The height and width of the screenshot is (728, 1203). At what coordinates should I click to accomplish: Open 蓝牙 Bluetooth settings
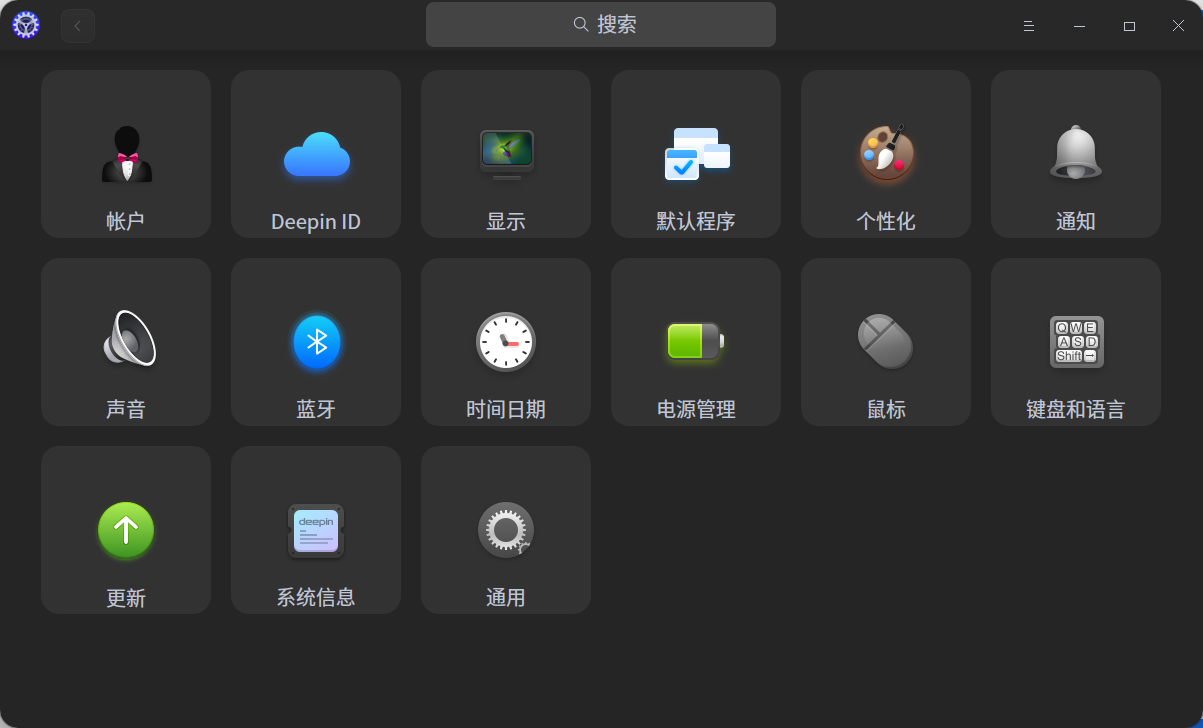(316, 342)
